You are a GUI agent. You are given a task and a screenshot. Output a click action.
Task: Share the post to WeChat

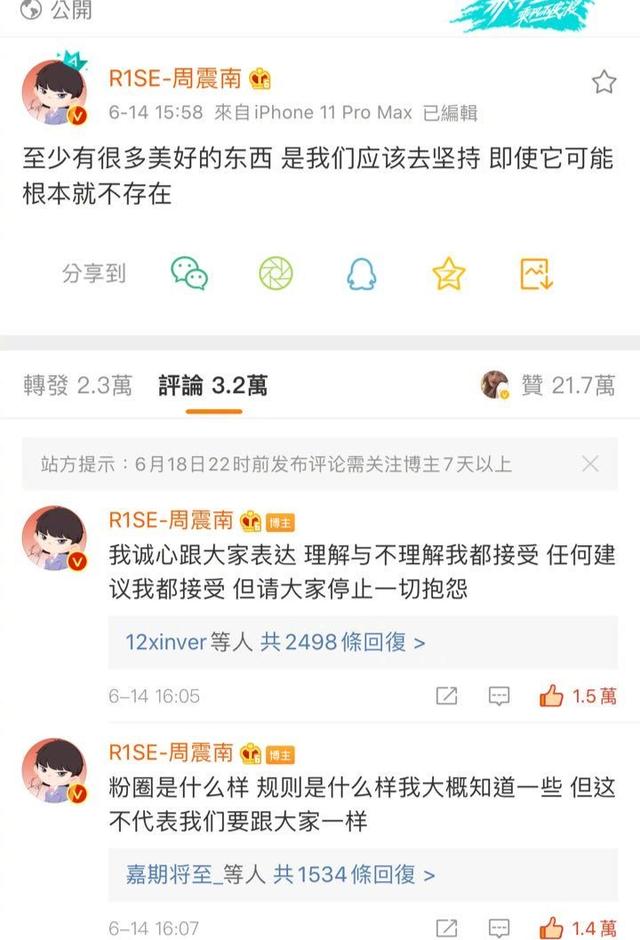(x=189, y=273)
